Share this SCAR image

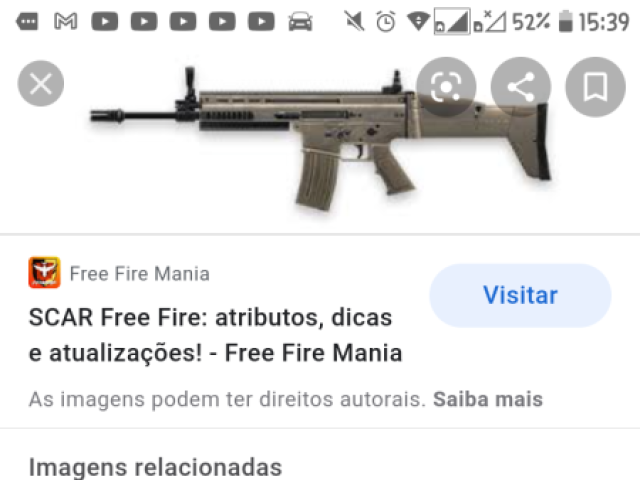(x=520, y=87)
